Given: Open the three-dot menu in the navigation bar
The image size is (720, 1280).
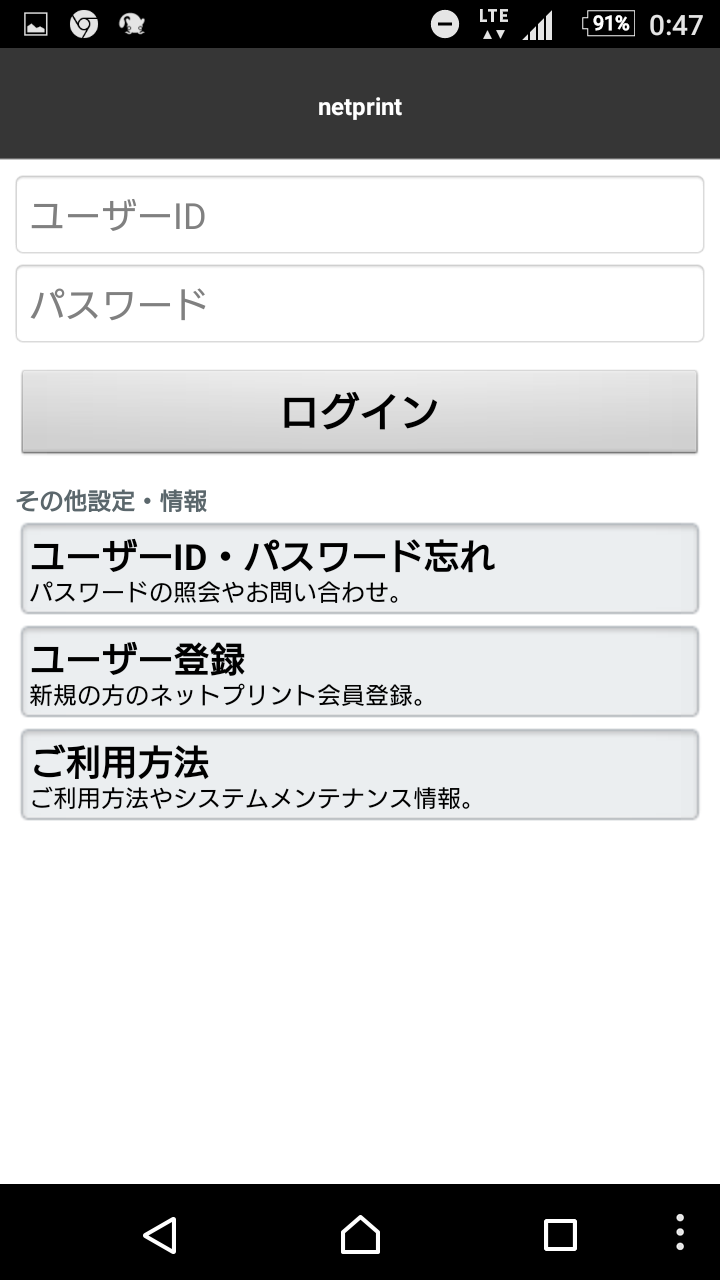Looking at the screenshot, I should (x=680, y=1234).
